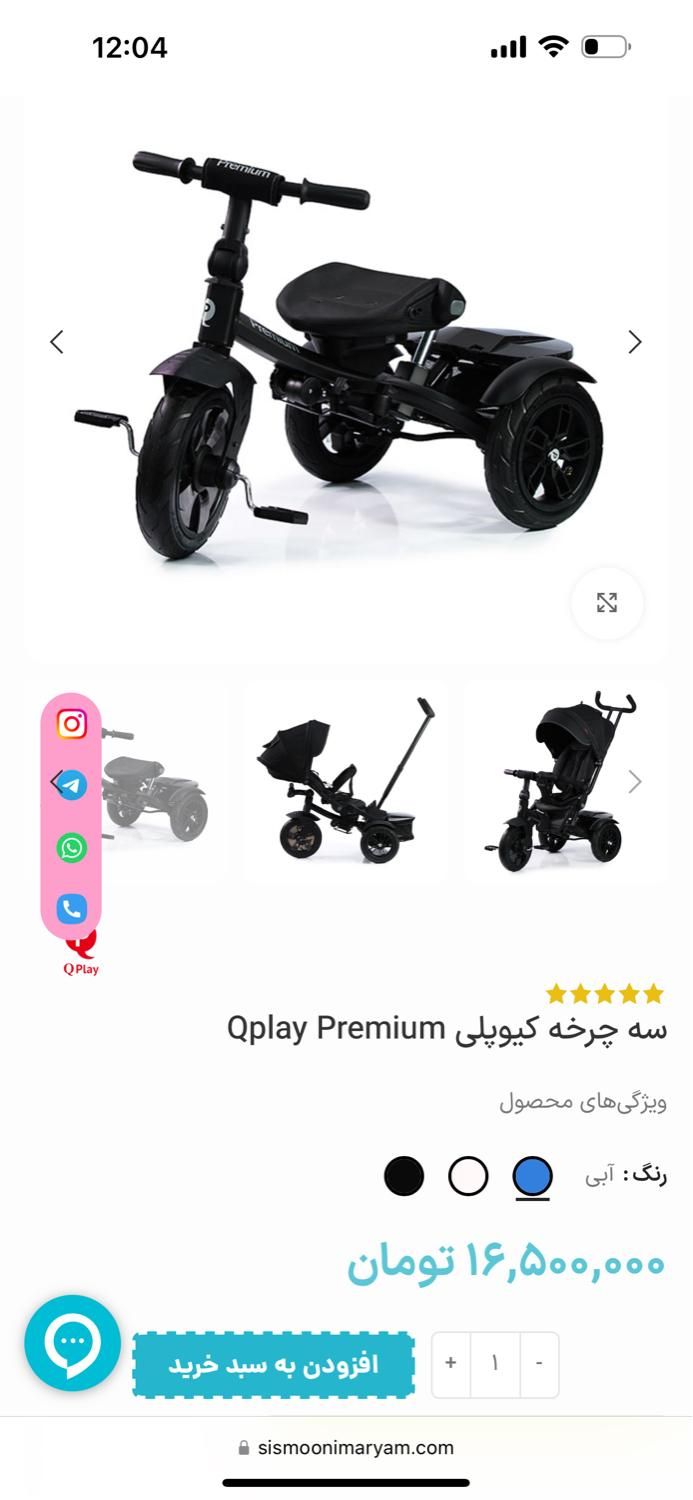693x1500 pixels.
Task: Tap the quantity number field
Action: pyautogui.click(x=495, y=1363)
